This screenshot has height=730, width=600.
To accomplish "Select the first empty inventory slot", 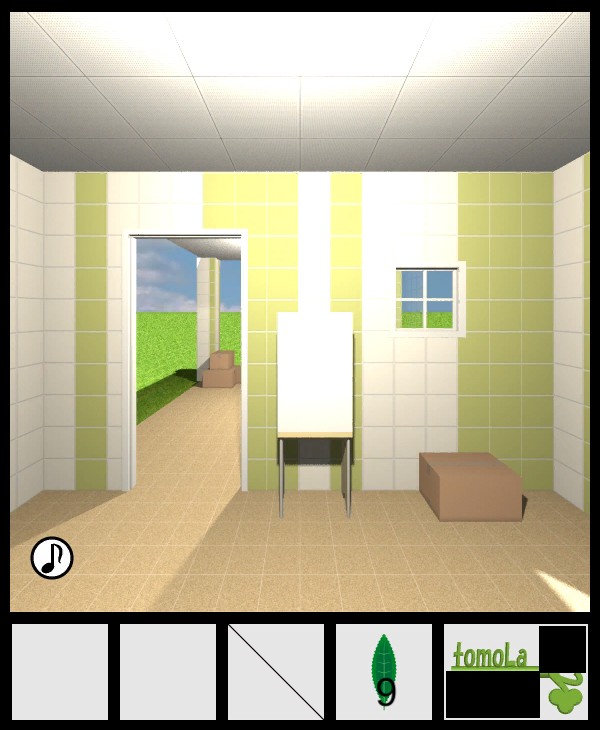I will (60, 672).
